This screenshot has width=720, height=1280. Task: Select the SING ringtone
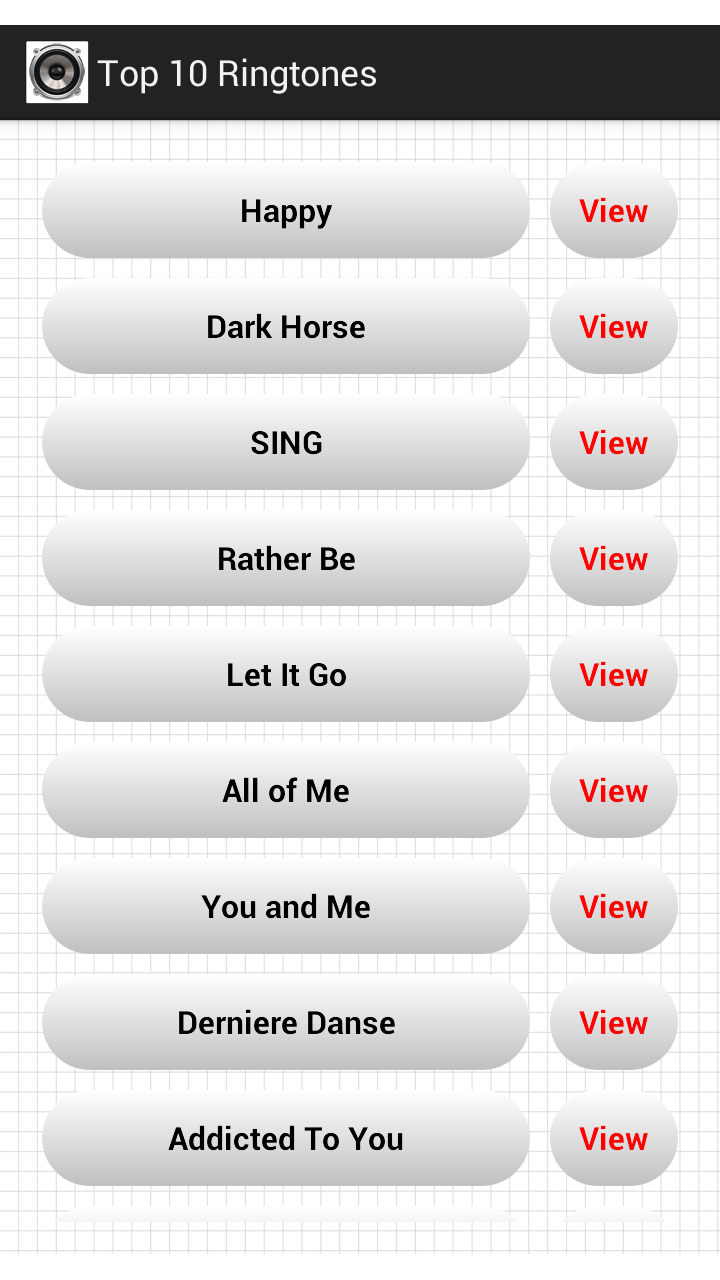(x=286, y=443)
